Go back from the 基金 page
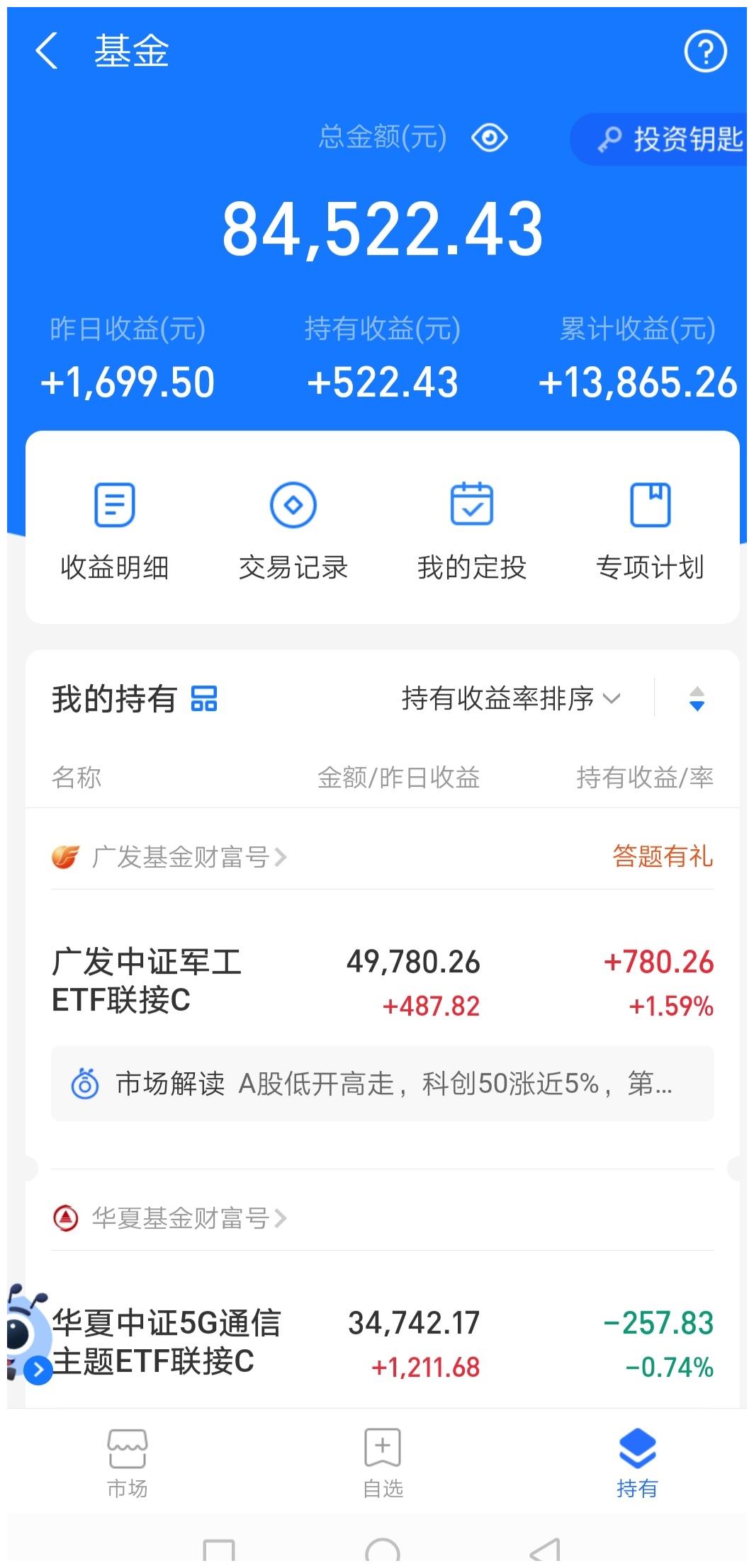The width and height of the screenshot is (754, 1568). click(x=46, y=52)
